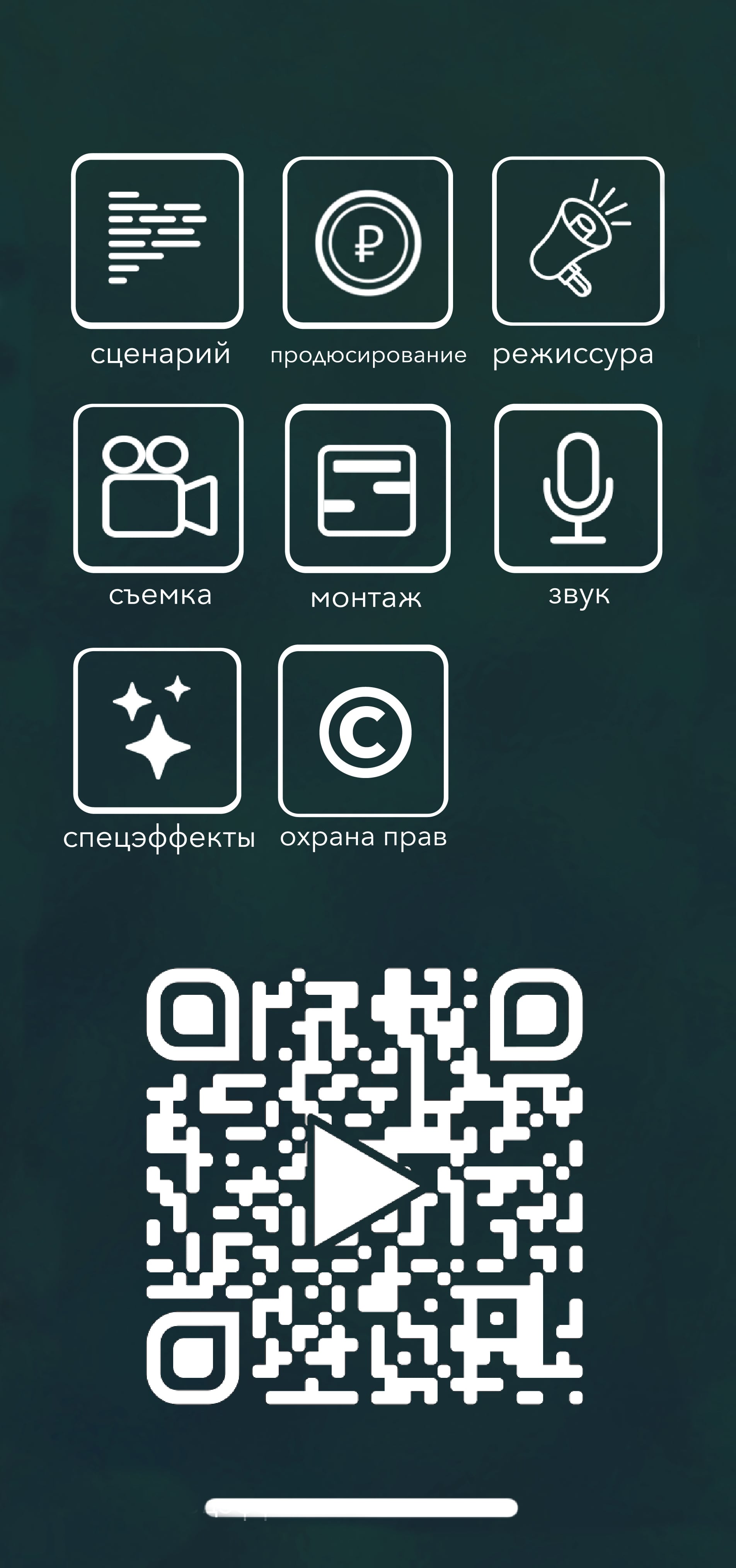Select the продюсирование ruble coin icon

click(368, 240)
